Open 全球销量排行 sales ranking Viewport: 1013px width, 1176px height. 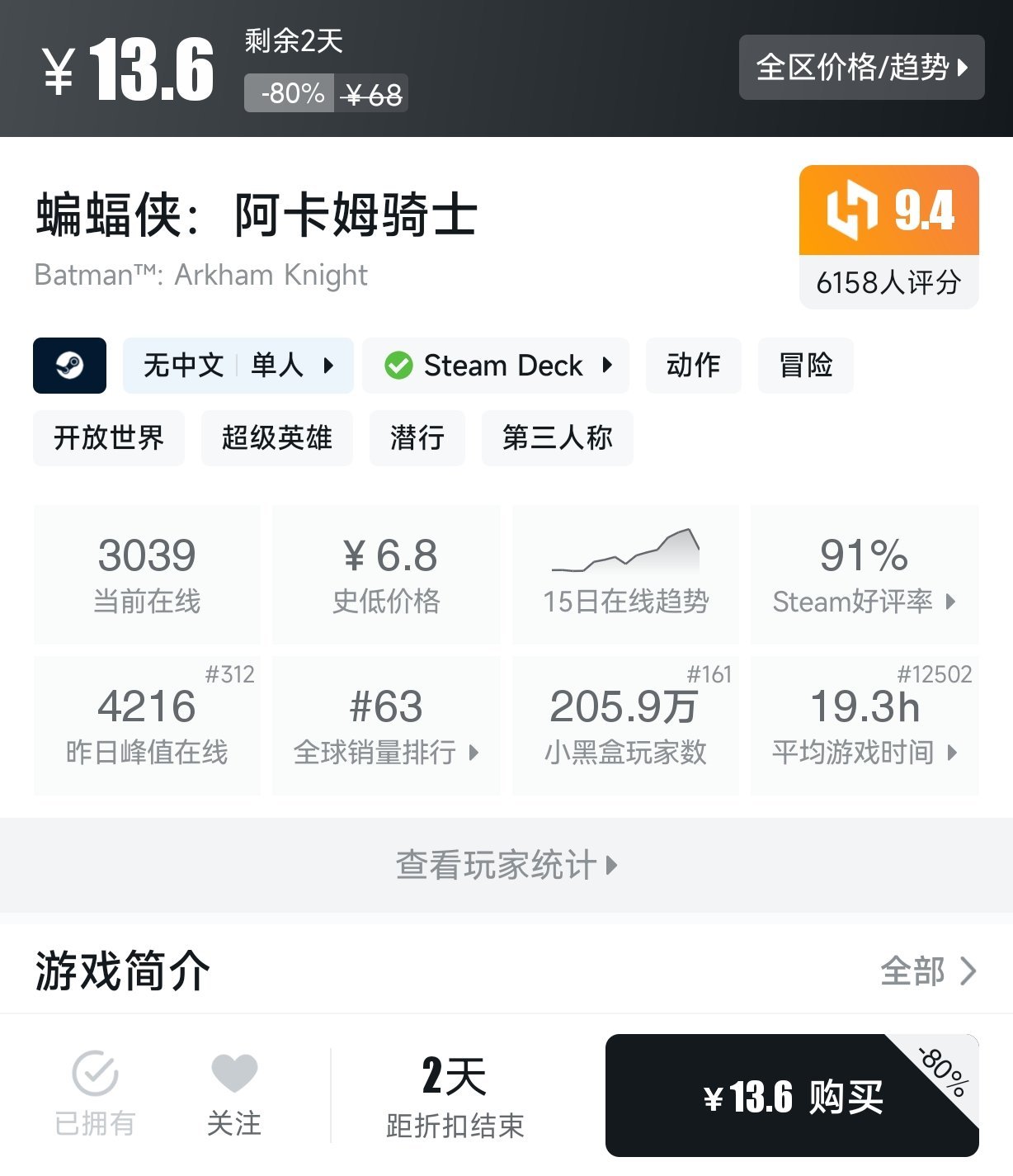click(385, 726)
